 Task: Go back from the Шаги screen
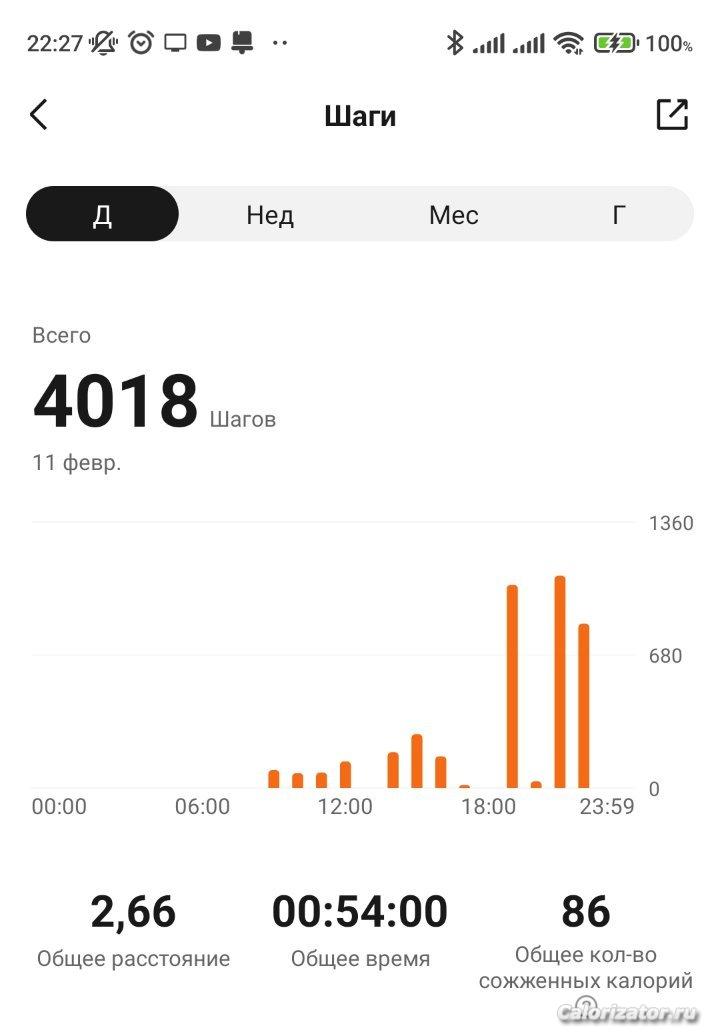tap(39, 115)
